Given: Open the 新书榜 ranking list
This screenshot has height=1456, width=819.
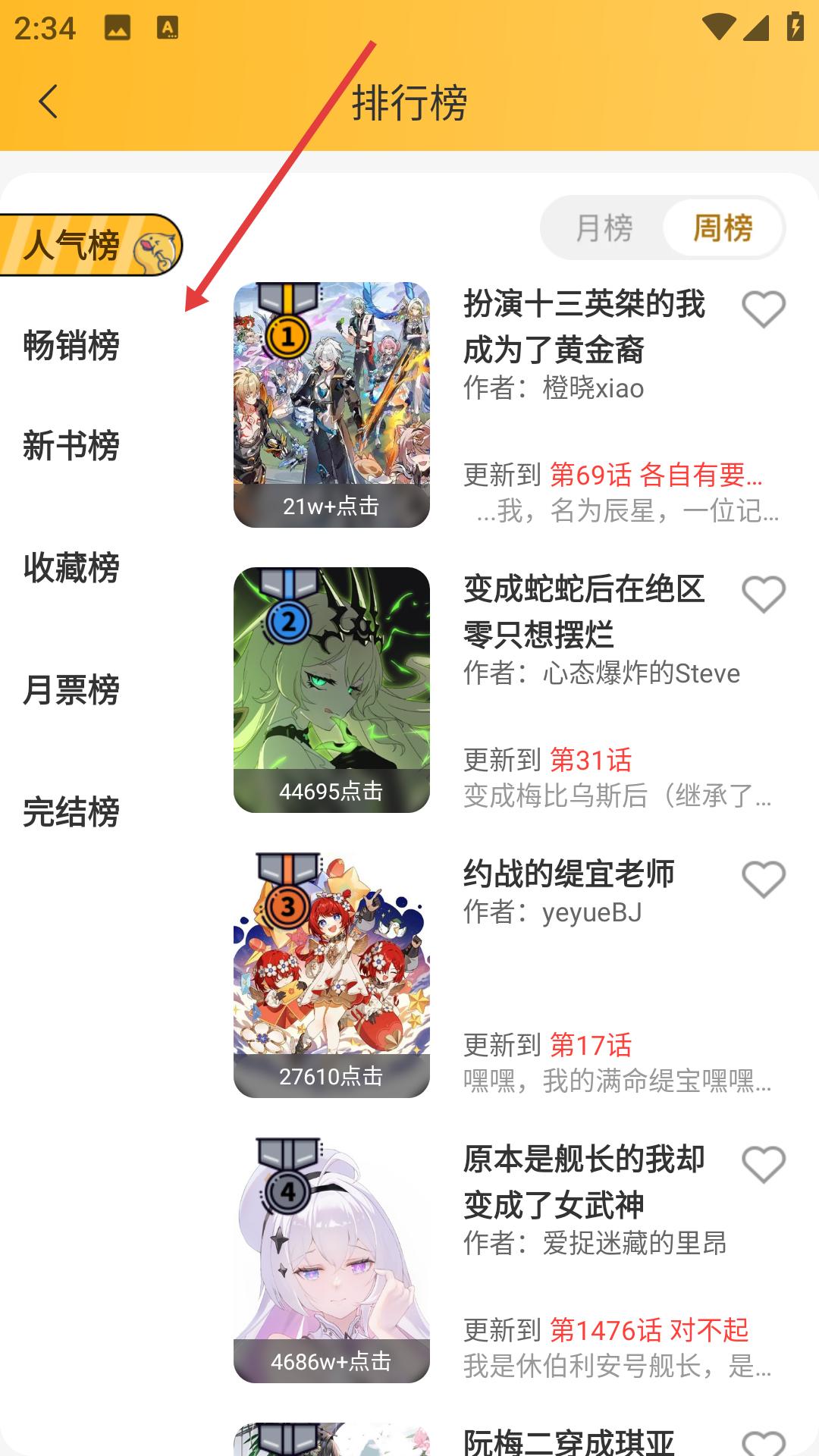Looking at the screenshot, I should pos(72,447).
